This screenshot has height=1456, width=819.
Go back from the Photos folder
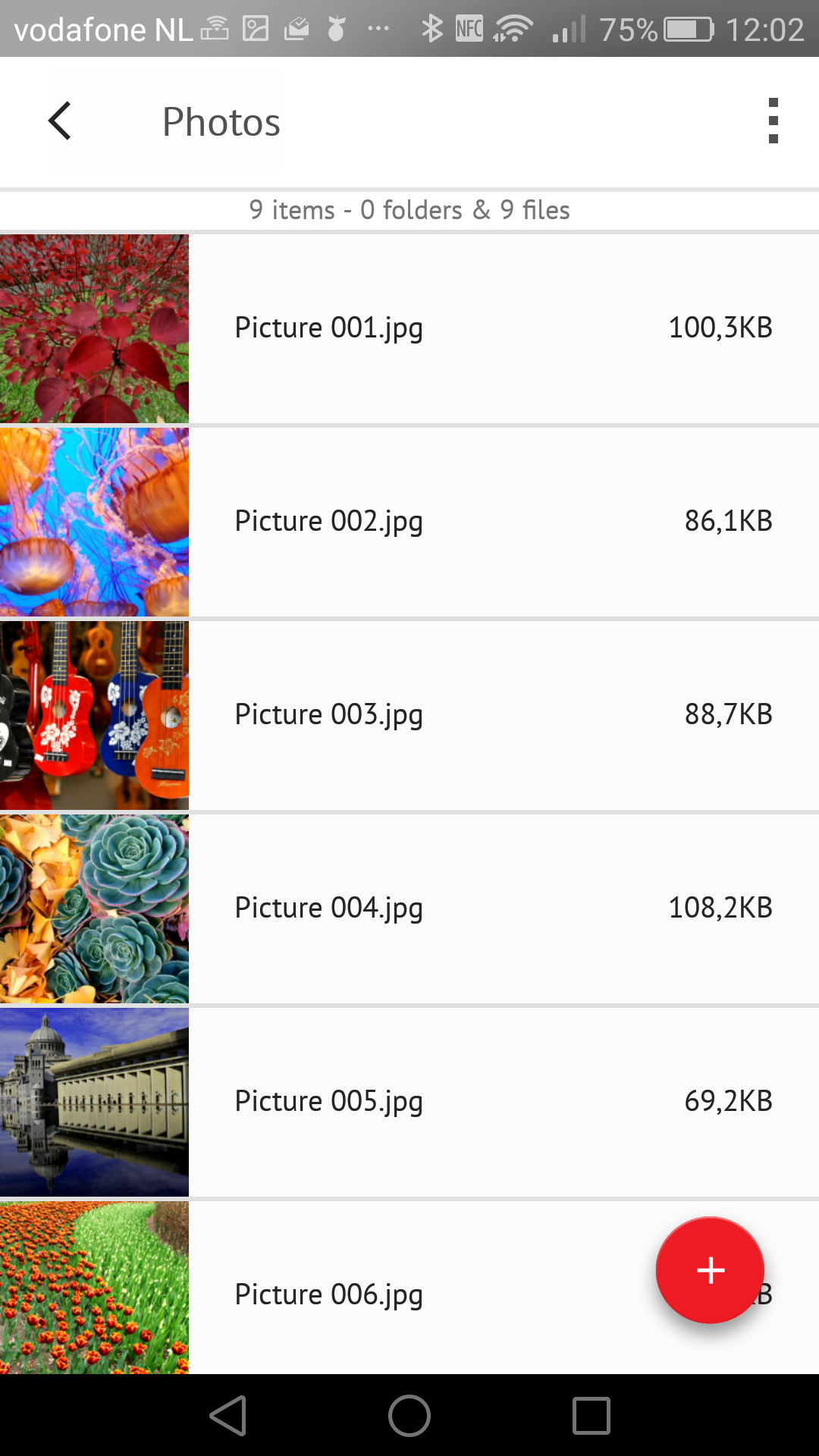[x=60, y=121]
